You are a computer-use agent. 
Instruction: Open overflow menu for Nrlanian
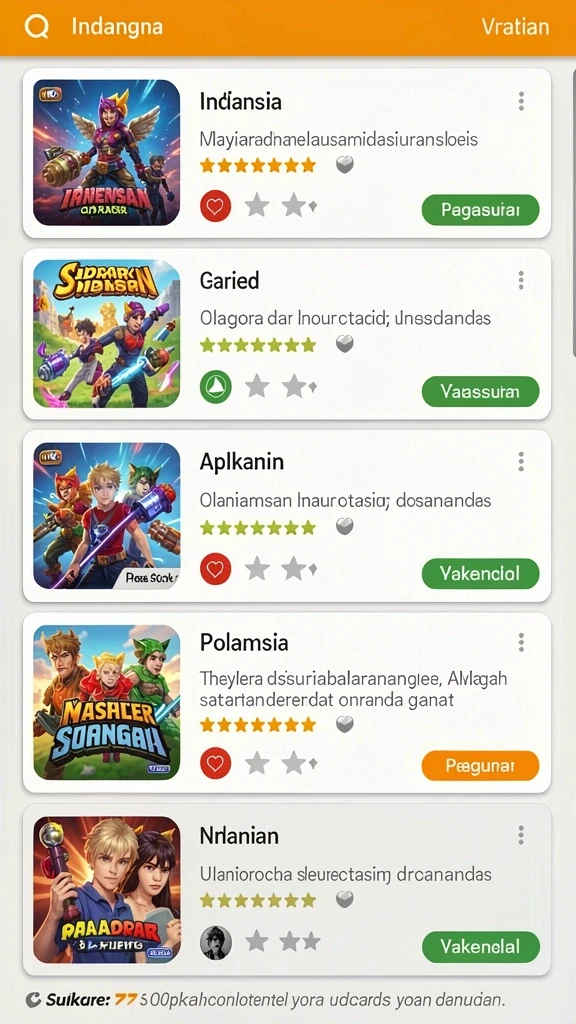tap(521, 835)
